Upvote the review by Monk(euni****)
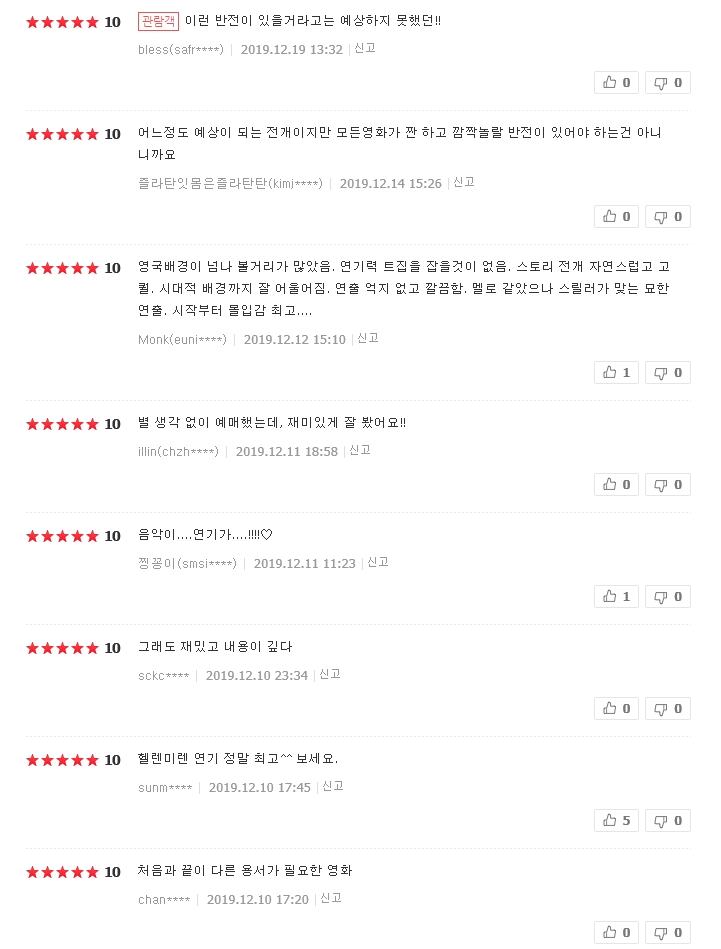This screenshot has width=721, height=949. pyautogui.click(x=616, y=373)
